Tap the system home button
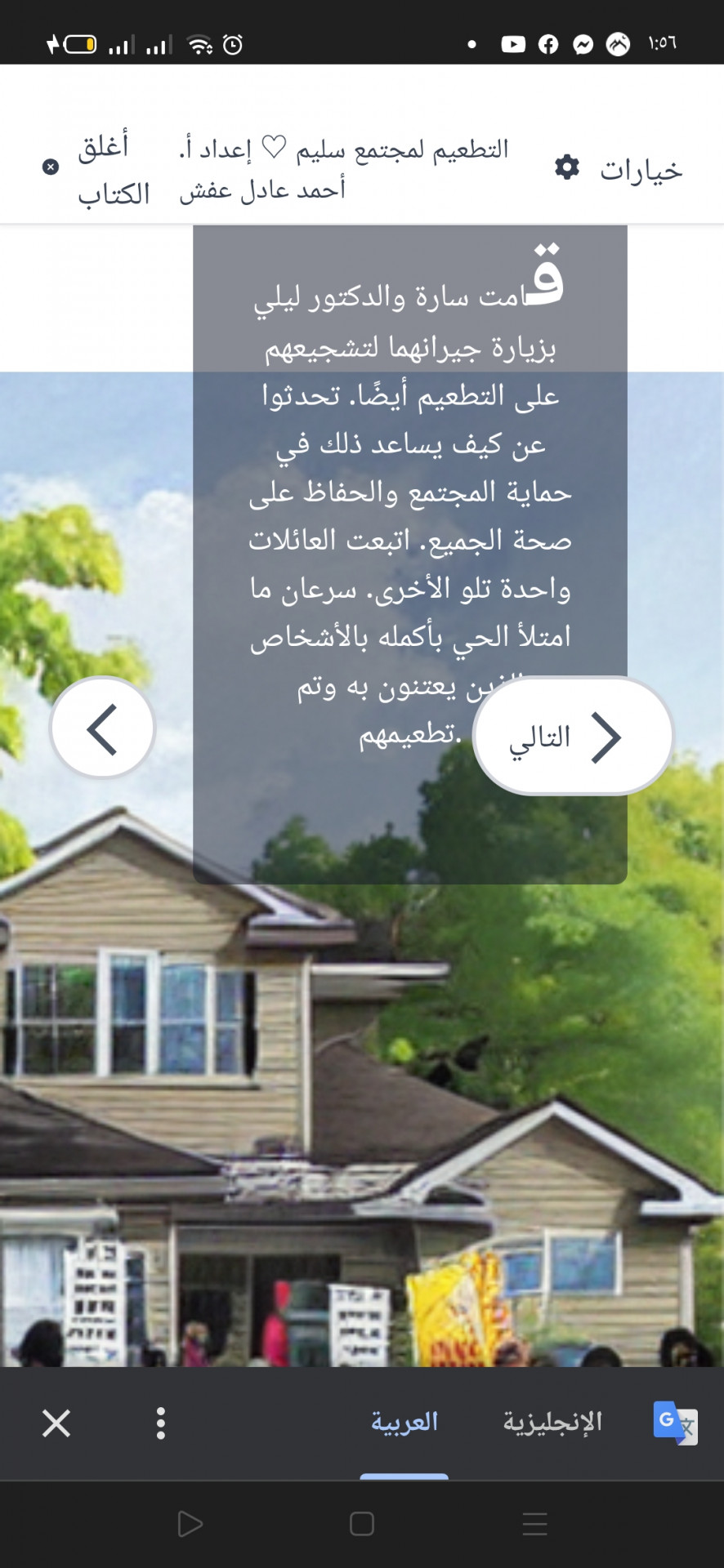This screenshot has height=1568, width=724. point(362,1524)
